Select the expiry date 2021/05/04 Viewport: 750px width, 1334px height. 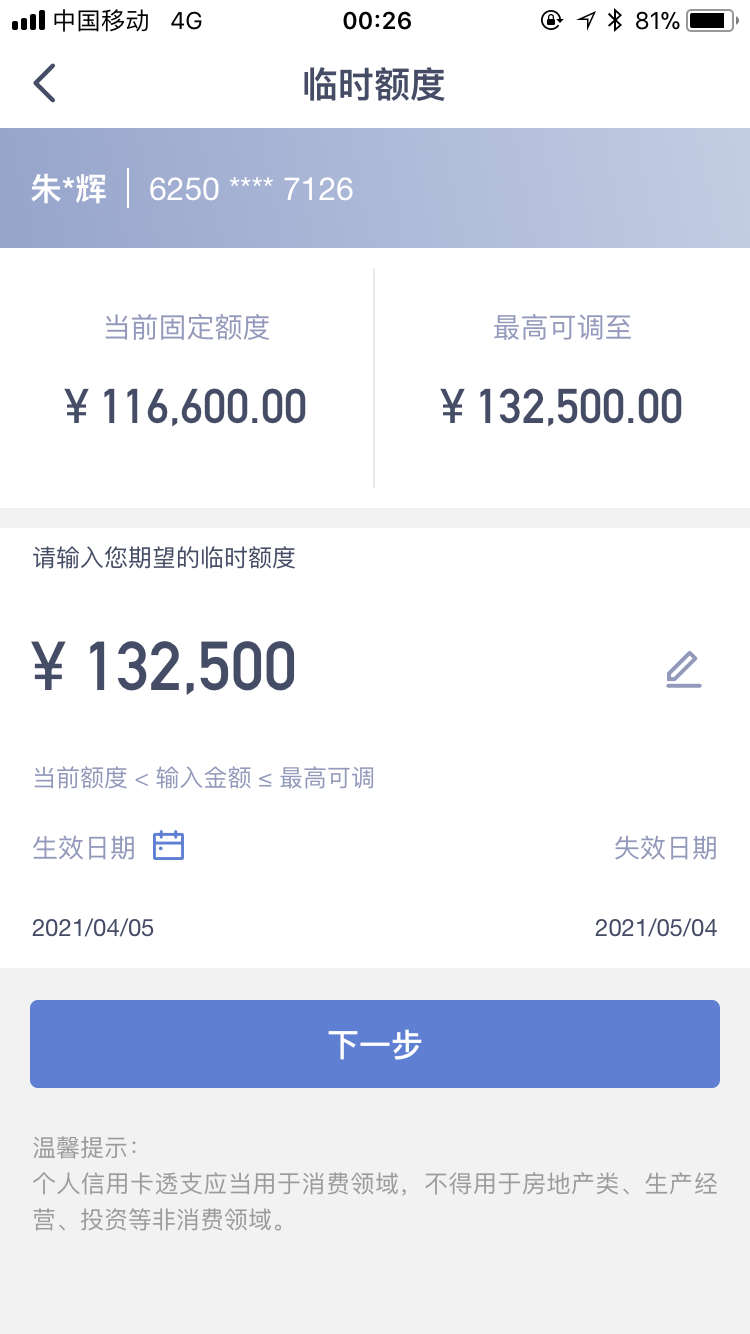657,928
